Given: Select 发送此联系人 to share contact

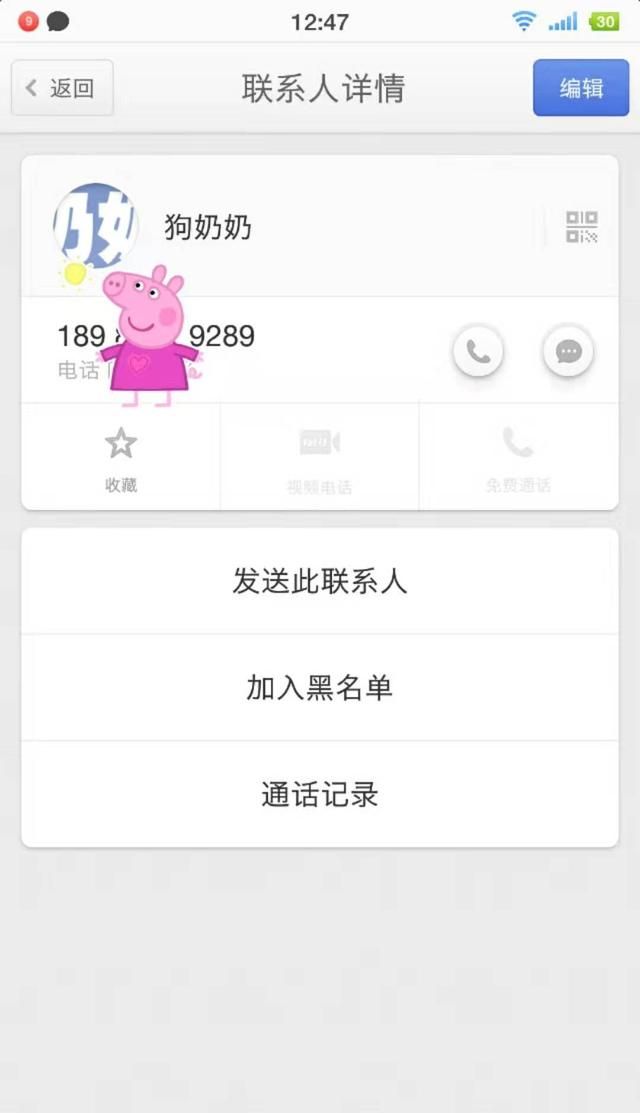Looking at the screenshot, I should tap(320, 581).
